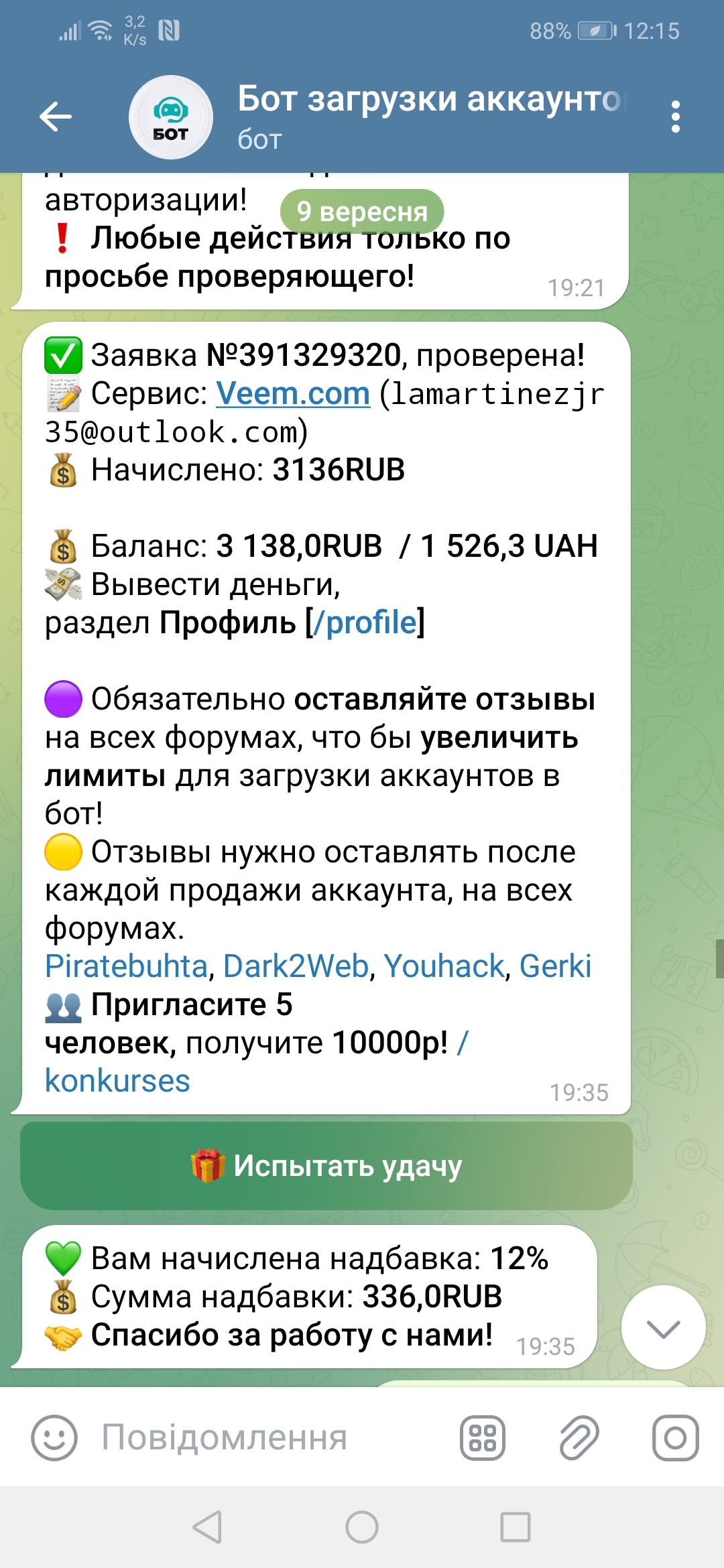This screenshot has height=1568, width=724.
Task: Open the emoji picker
Action: click(54, 1438)
